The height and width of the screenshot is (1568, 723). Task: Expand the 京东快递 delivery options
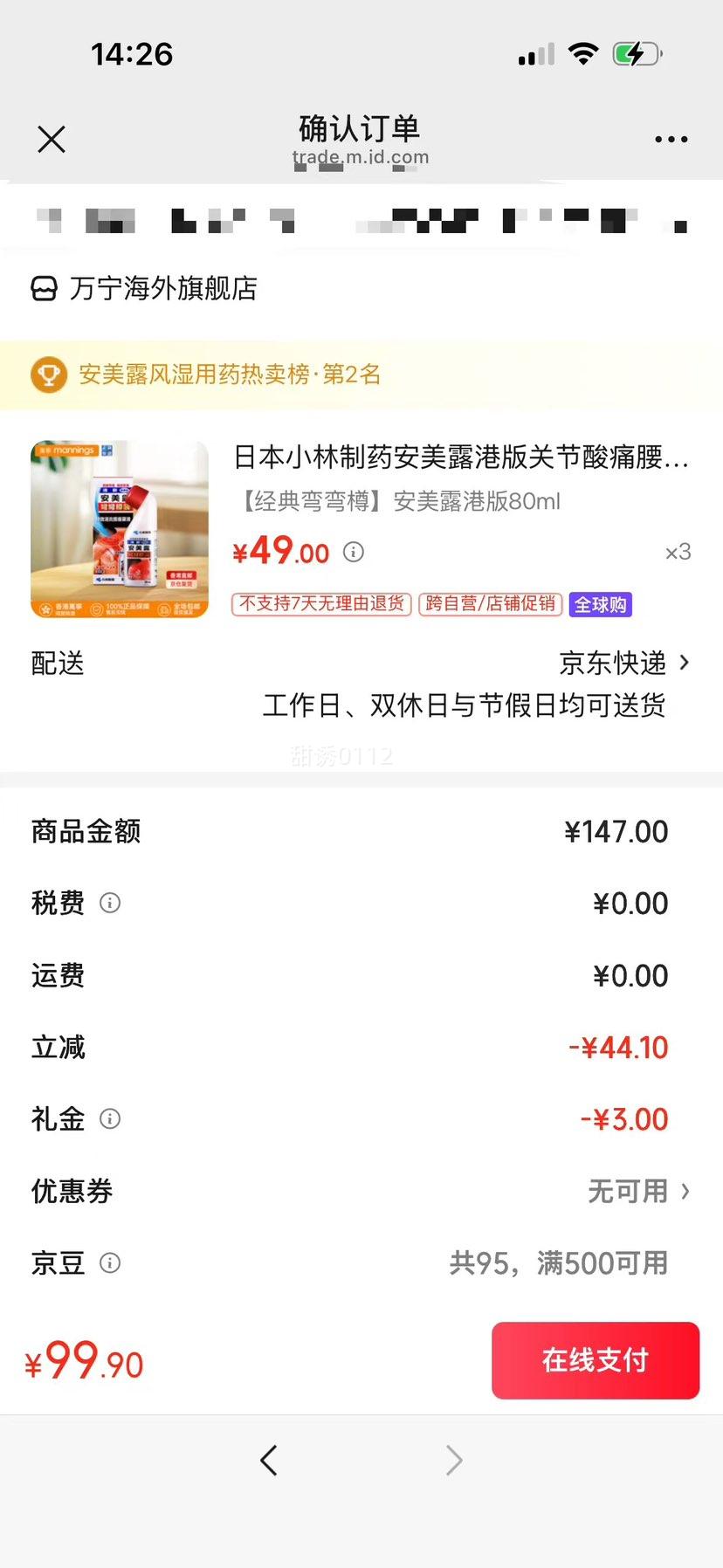[x=623, y=664]
